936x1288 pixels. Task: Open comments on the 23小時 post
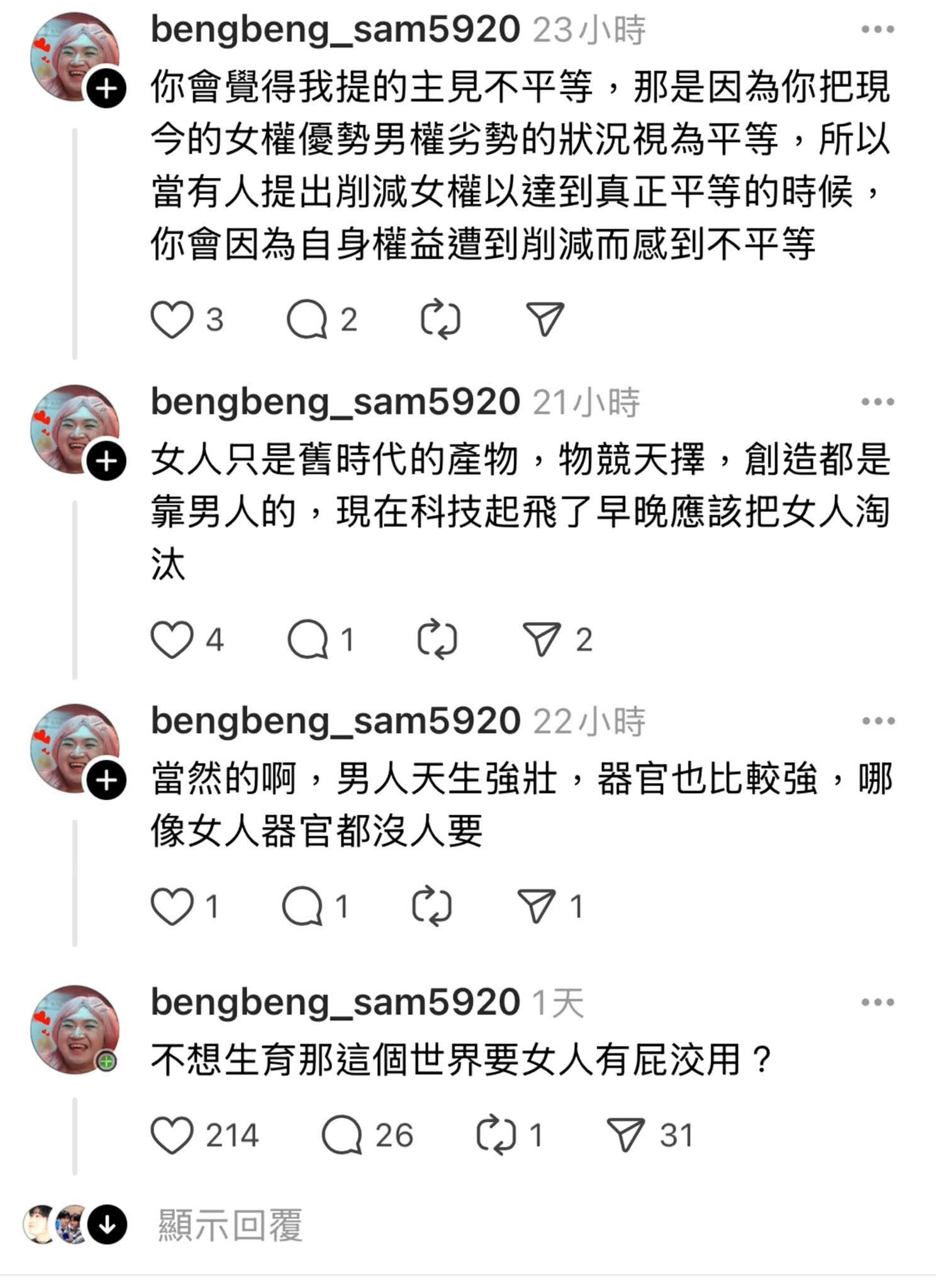pos(307,320)
